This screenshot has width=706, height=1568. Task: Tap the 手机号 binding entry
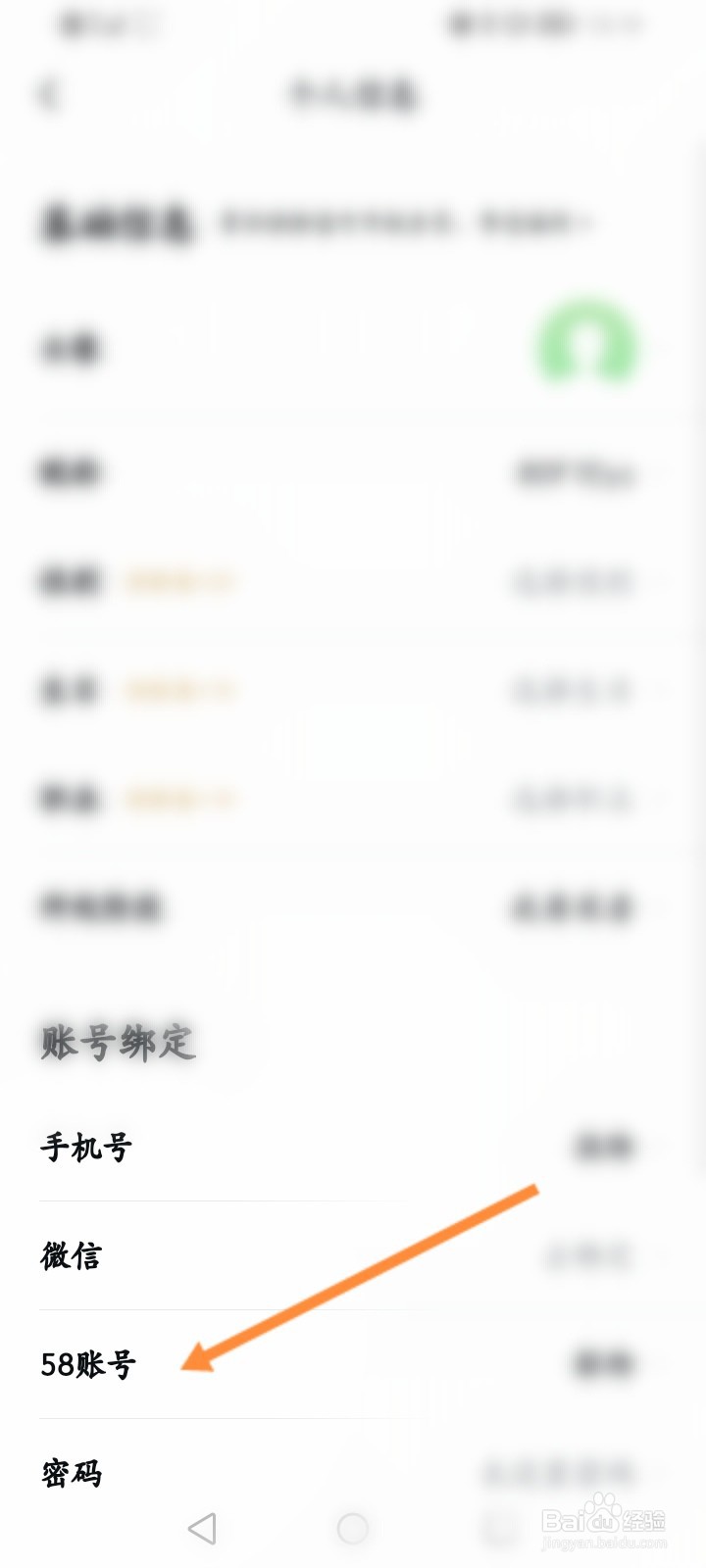tap(88, 1148)
